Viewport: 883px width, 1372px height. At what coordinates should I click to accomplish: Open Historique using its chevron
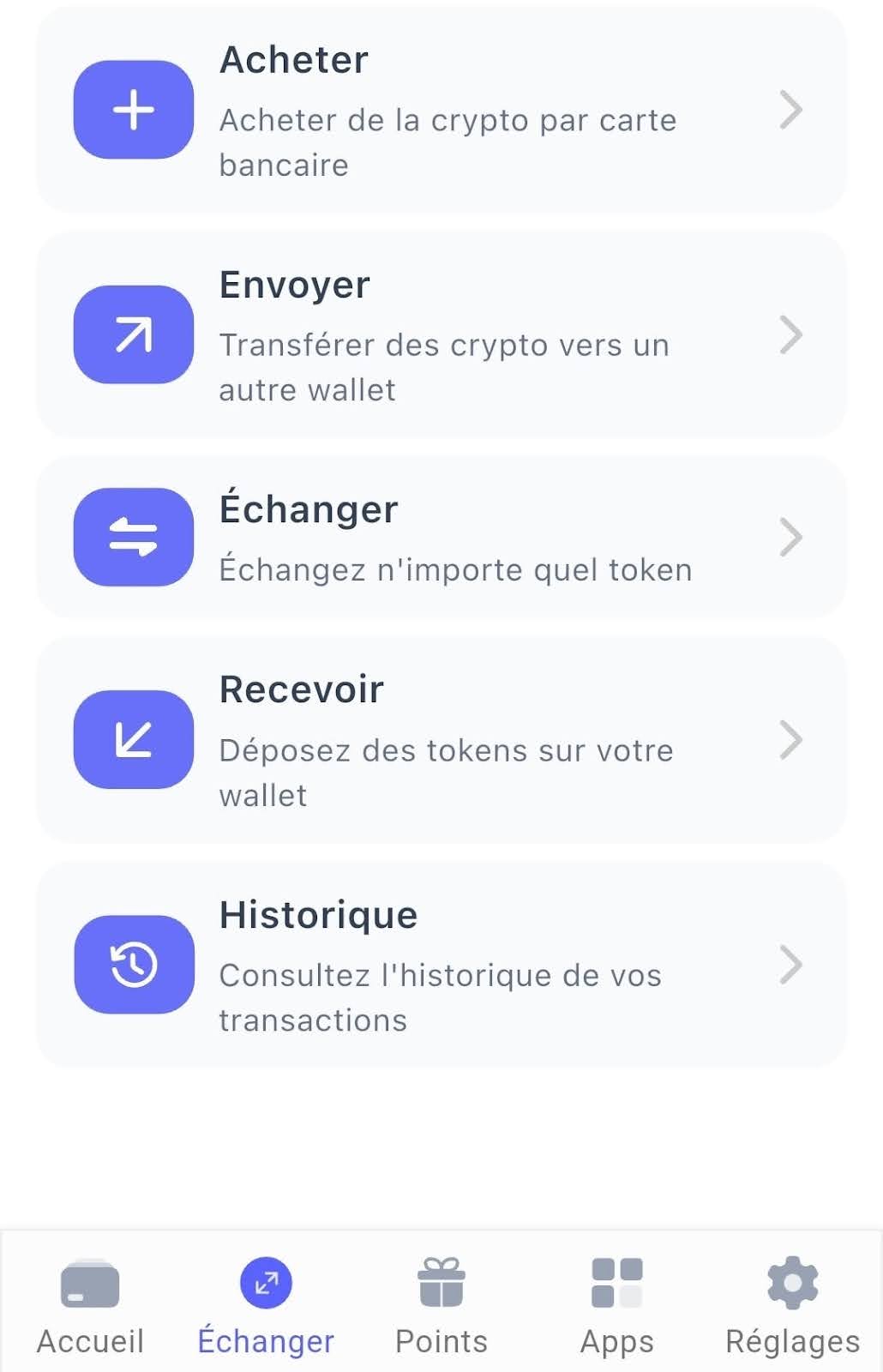tap(790, 964)
